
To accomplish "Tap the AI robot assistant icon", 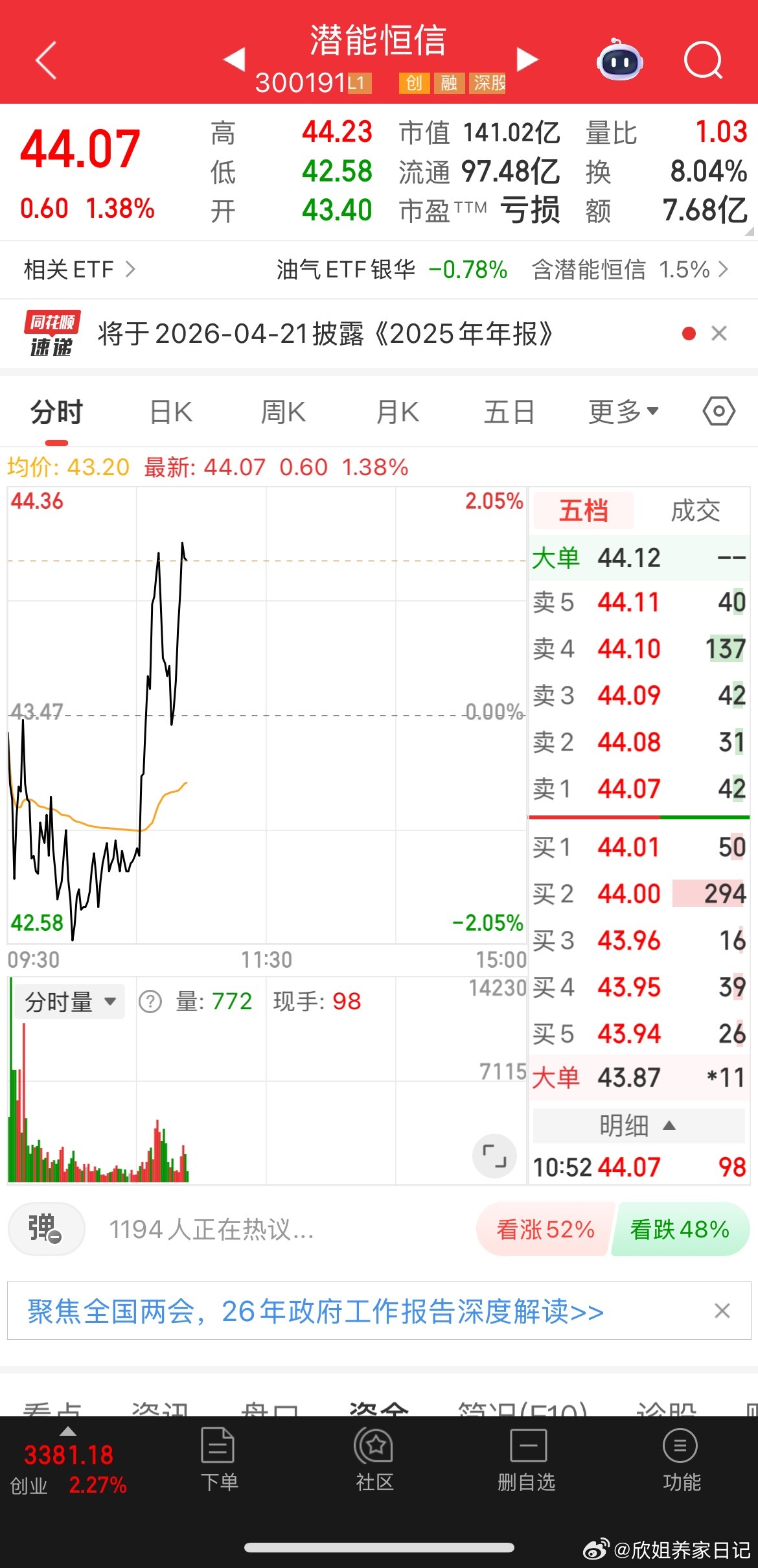I will pos(619,60).
